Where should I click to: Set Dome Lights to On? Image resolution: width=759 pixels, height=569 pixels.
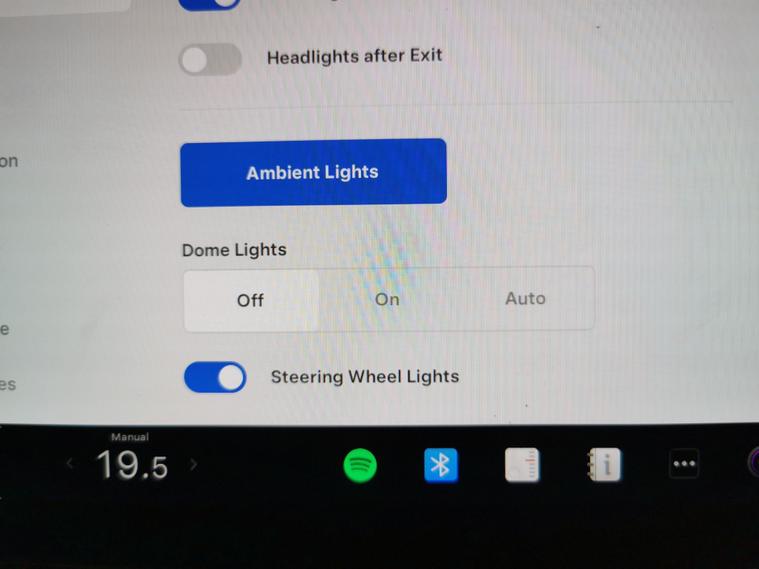[387, 299]
